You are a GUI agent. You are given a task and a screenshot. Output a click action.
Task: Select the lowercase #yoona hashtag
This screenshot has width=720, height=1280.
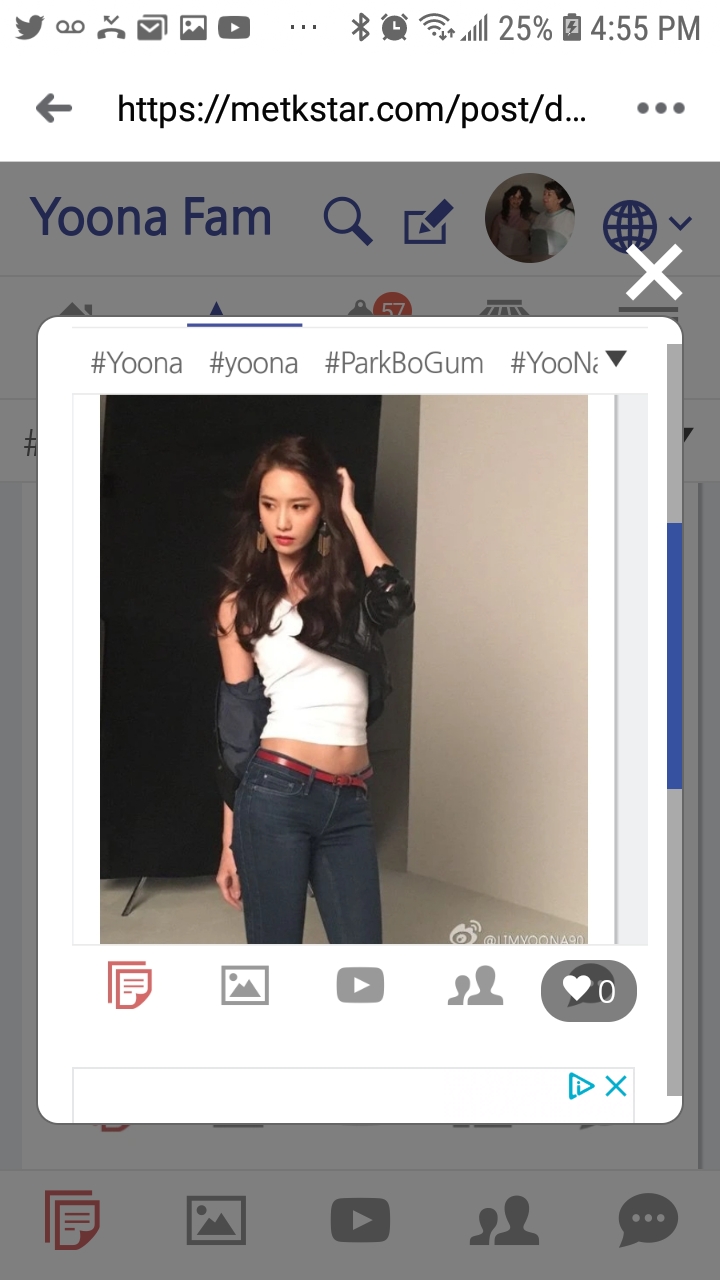point(253,363)
